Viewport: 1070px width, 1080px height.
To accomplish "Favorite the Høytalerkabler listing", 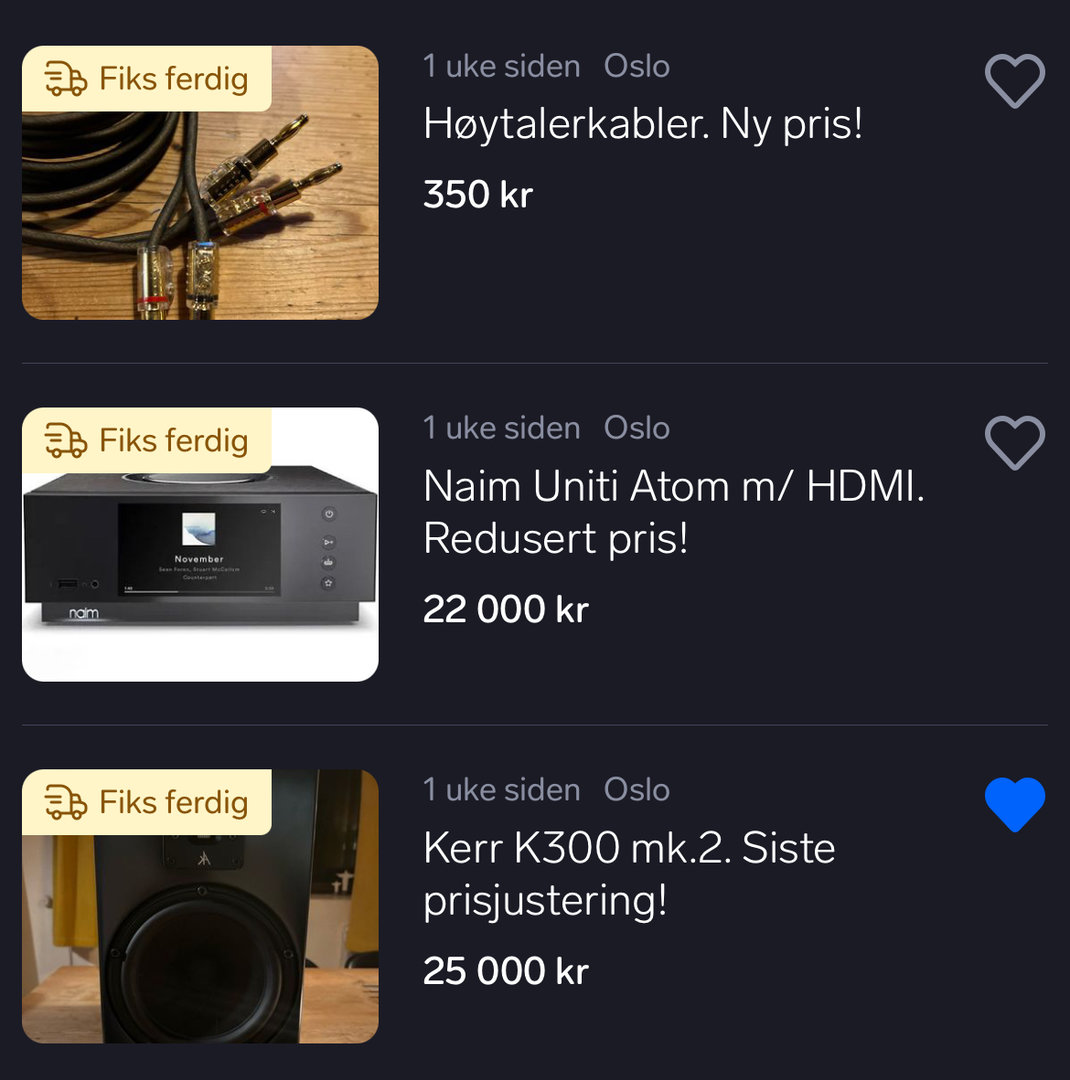I will pos(1014,81).
